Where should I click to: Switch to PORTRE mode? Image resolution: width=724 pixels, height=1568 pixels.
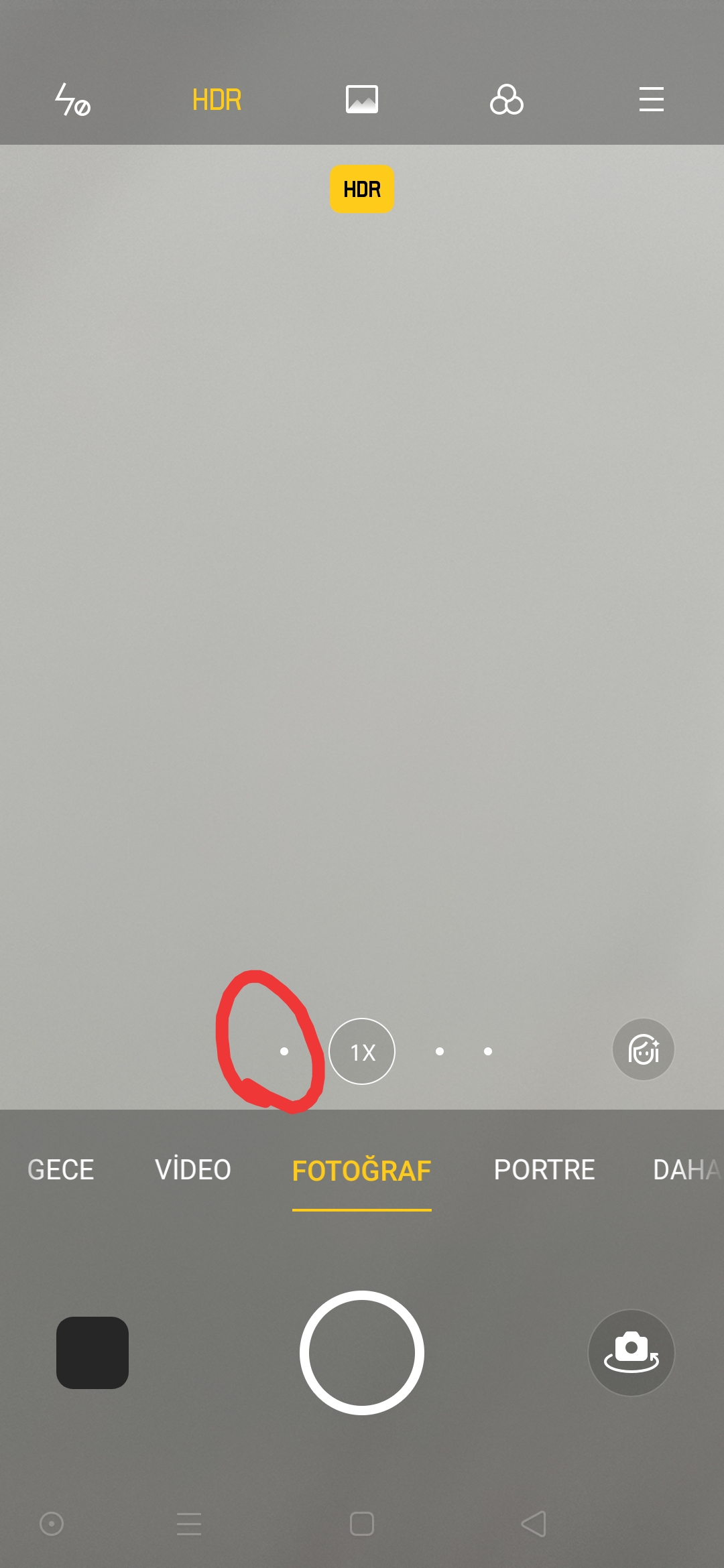point(544,1170)
